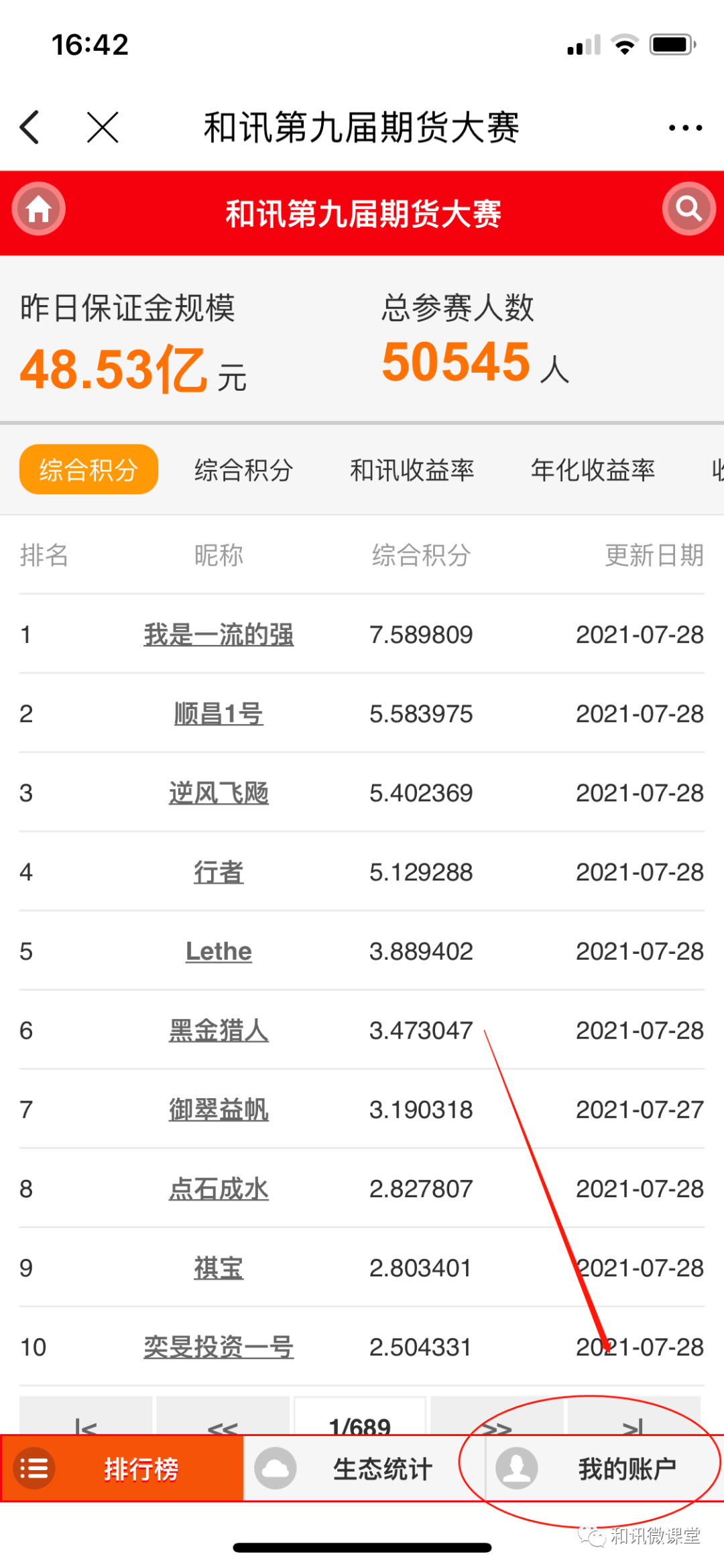
Task: View 黑金猎人's ranking details
Action: [219, 1030]
